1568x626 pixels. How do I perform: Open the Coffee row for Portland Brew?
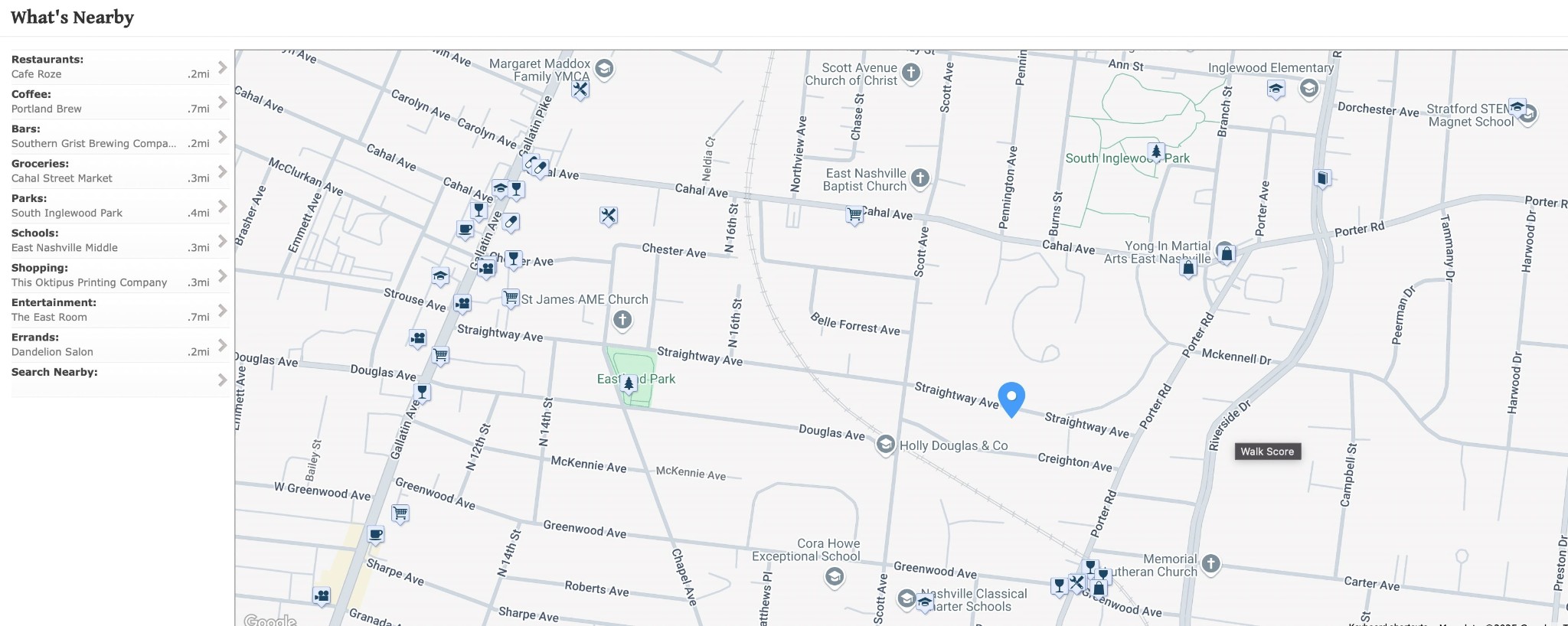119,101
